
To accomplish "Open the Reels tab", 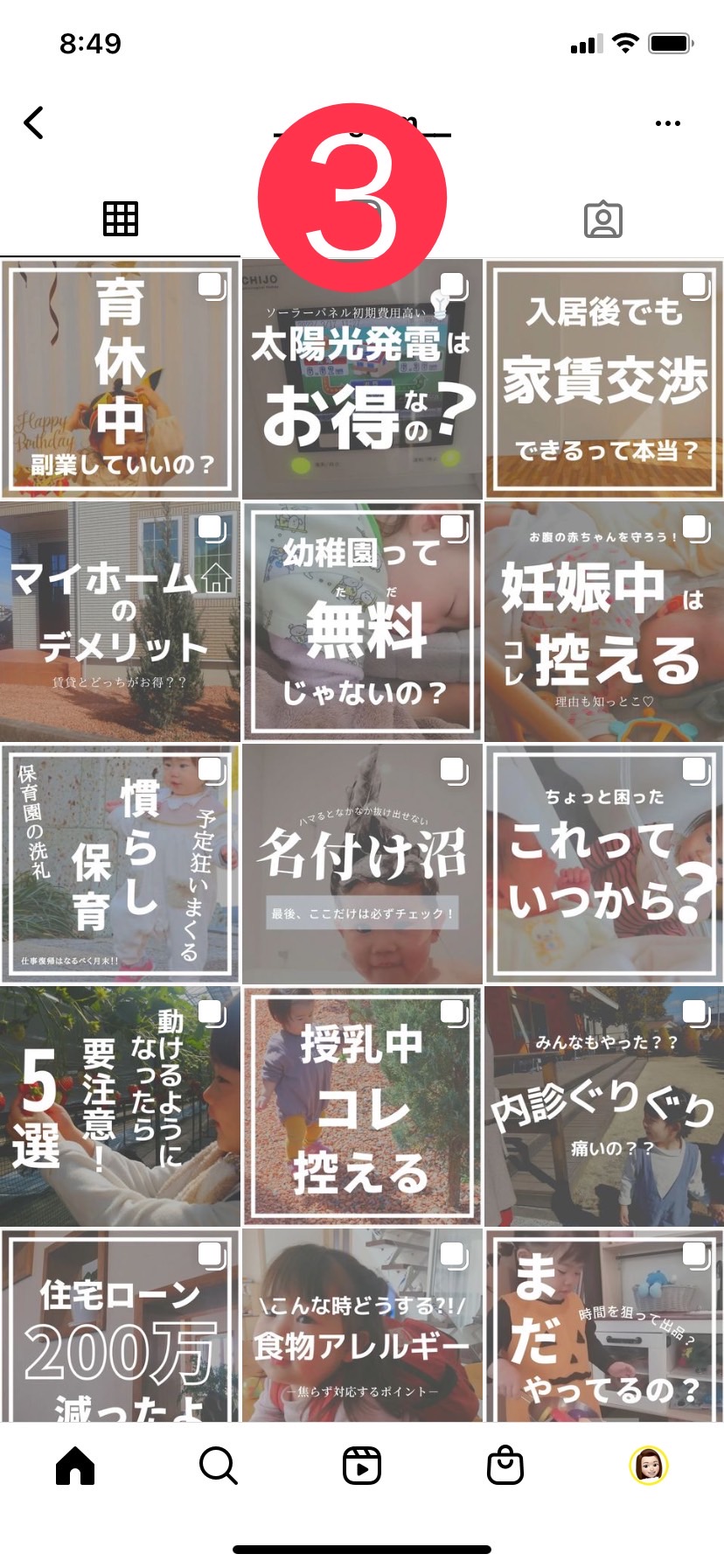I will (362, 1465).
